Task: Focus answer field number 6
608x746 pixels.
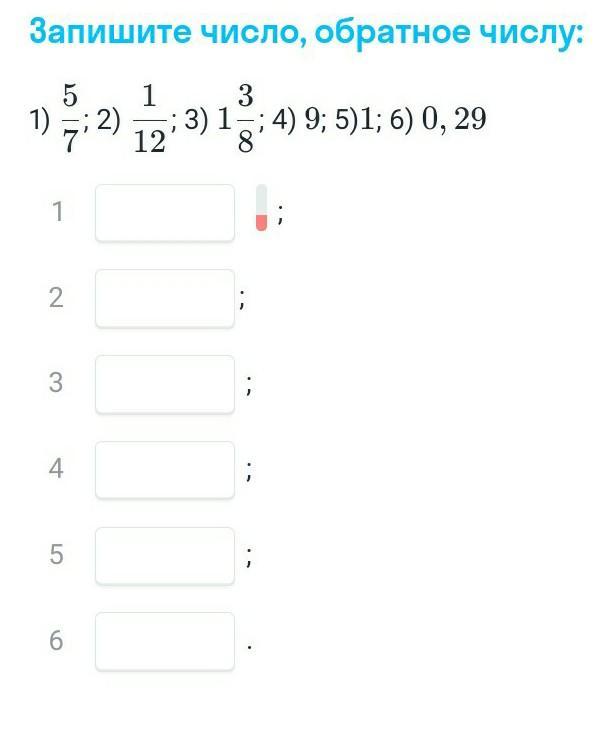Action: click(x=165, y=641)
